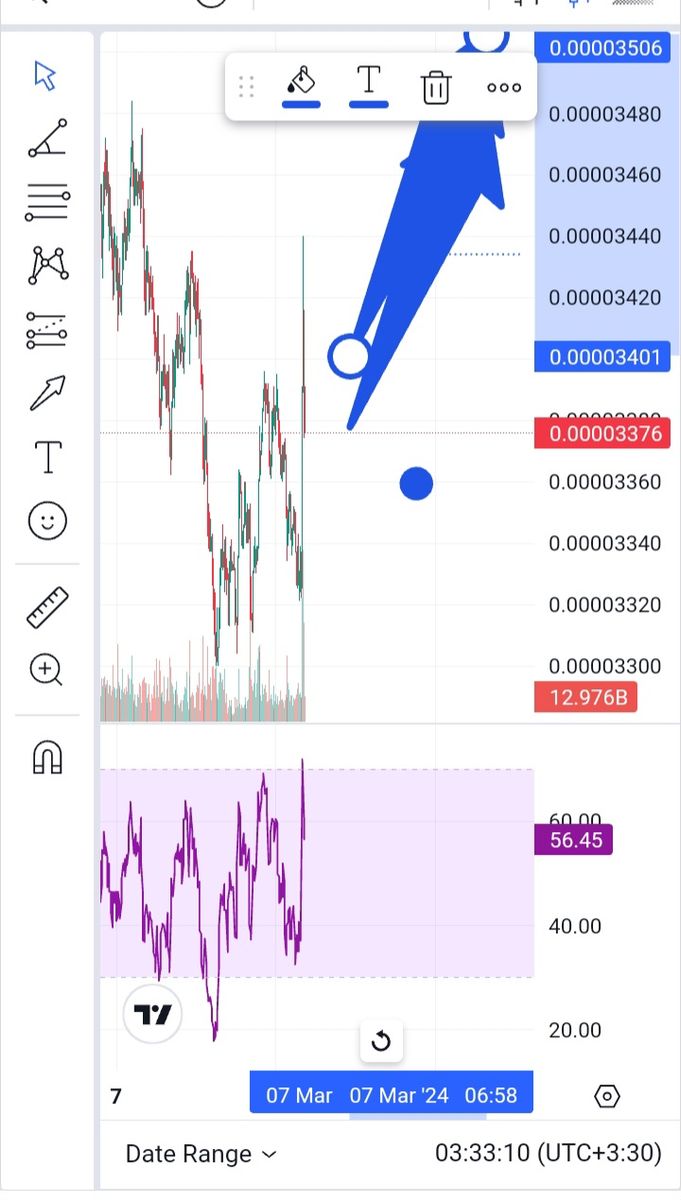This screenshot has height=1200, width=681.
Task: Expand the Date Range dropdown
Action: tap(201, 1154)
